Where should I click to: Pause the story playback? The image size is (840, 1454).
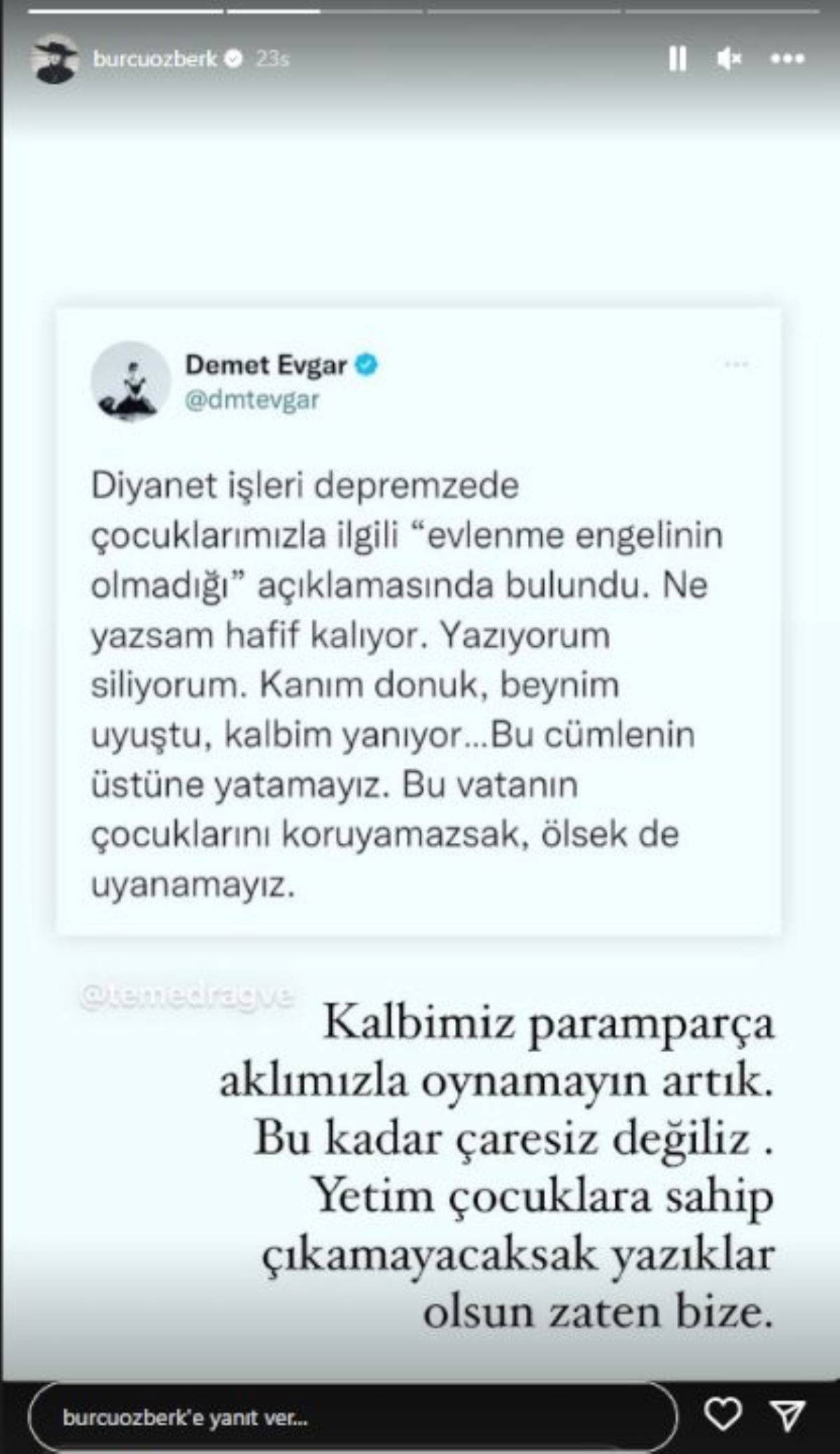coord(677,59)
